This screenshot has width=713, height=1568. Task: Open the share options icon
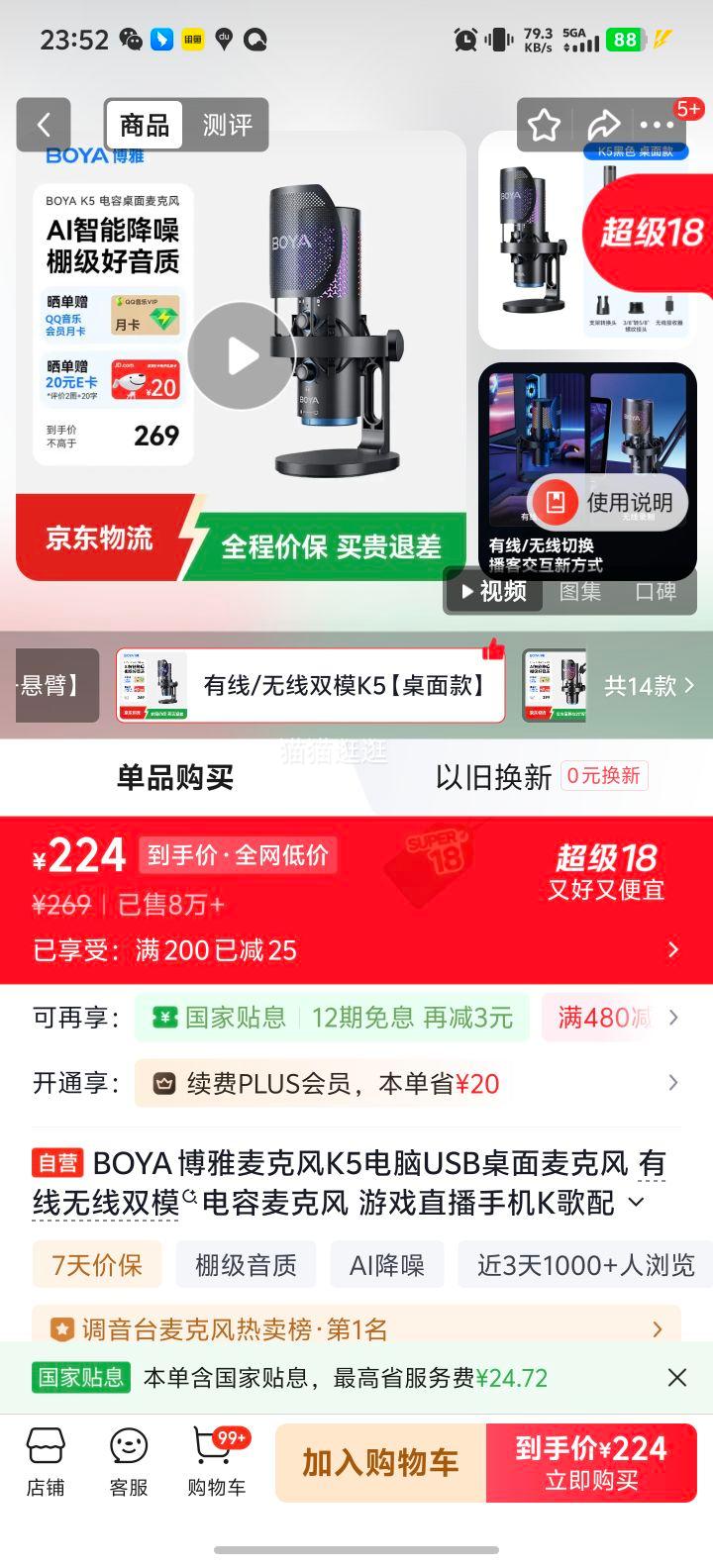[x=606, y=125]
